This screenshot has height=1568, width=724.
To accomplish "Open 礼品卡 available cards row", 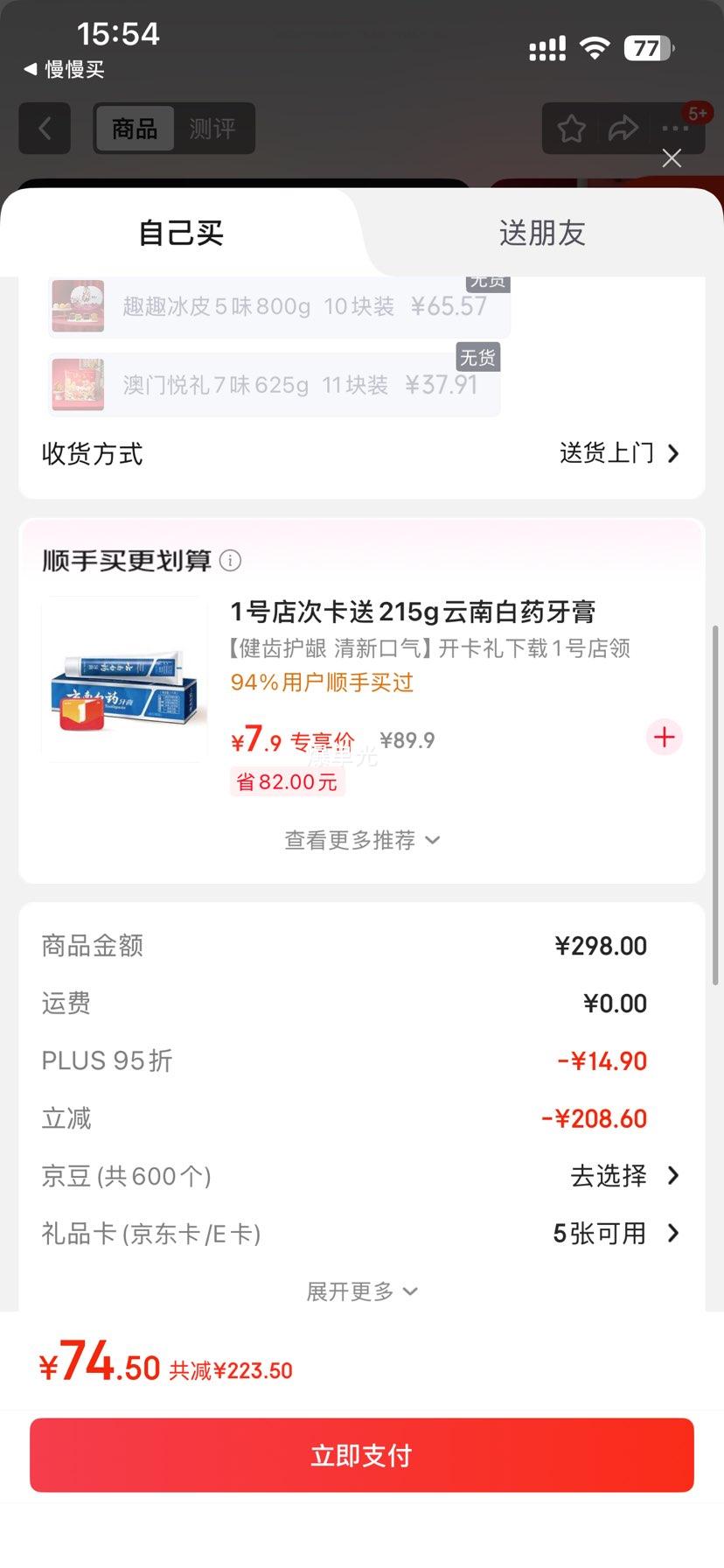I will 616,1234.
